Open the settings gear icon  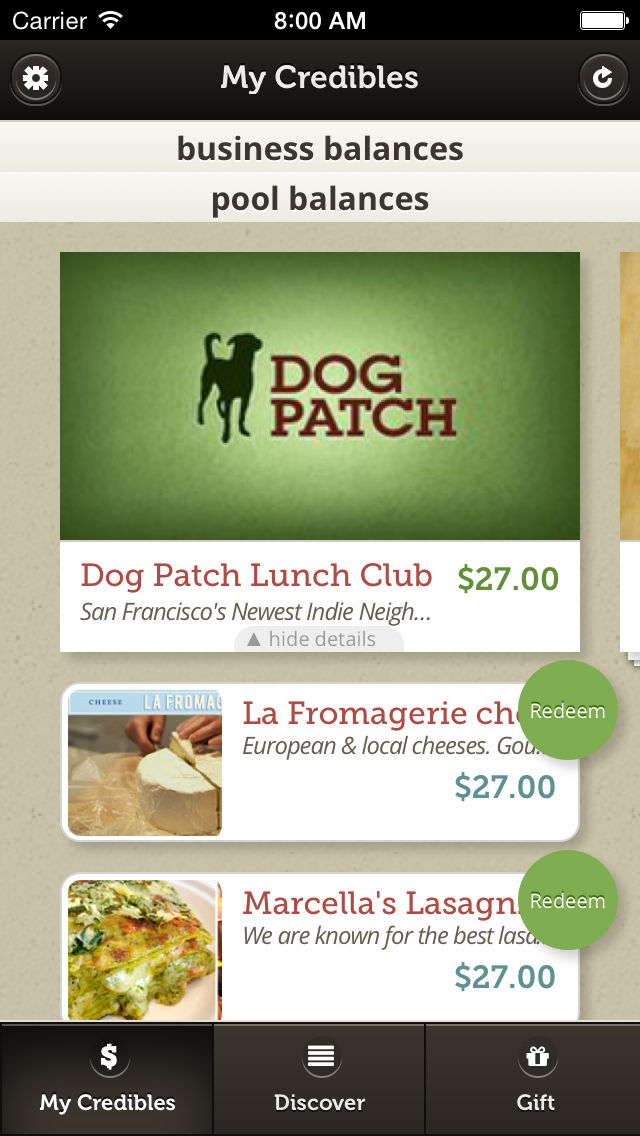[36, 78]
